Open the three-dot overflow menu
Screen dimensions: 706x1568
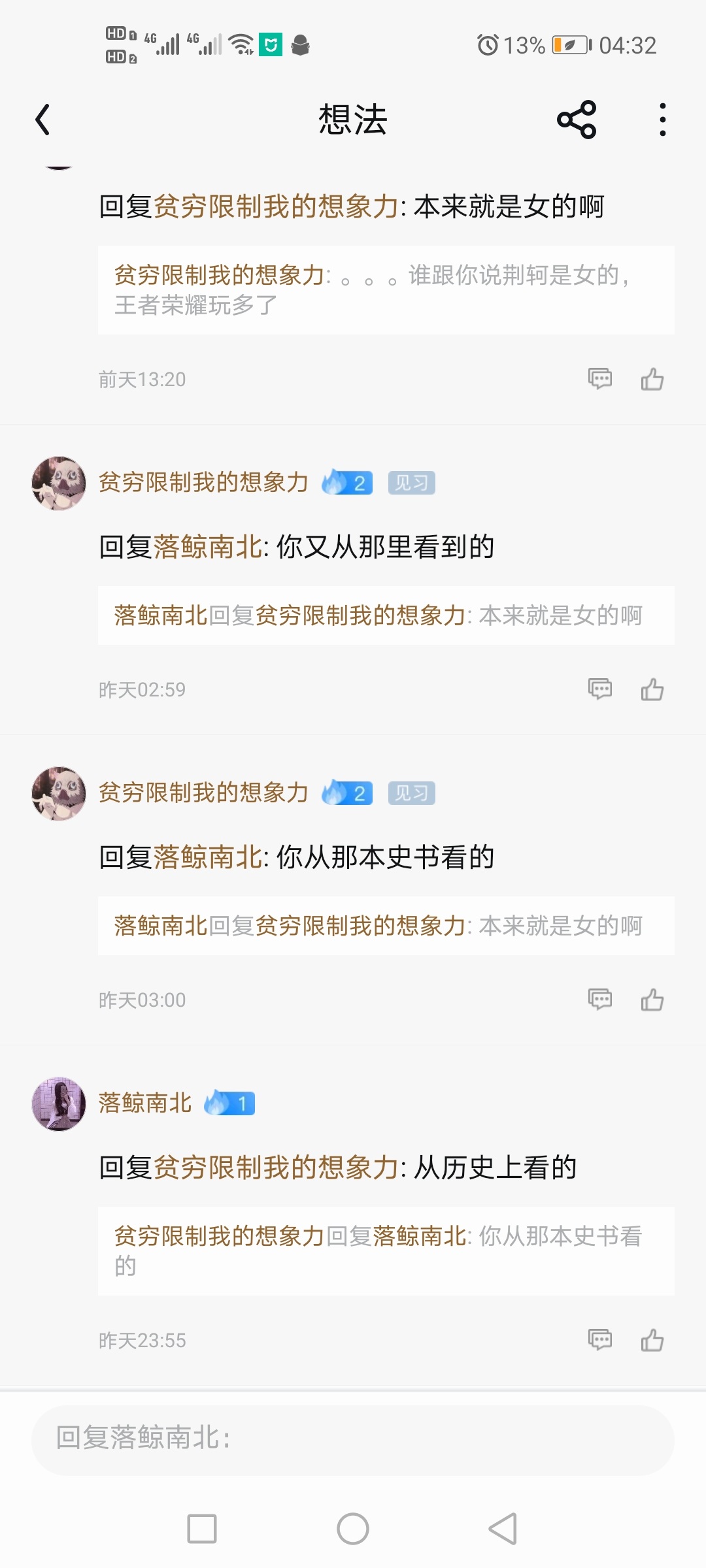(663, 120)
